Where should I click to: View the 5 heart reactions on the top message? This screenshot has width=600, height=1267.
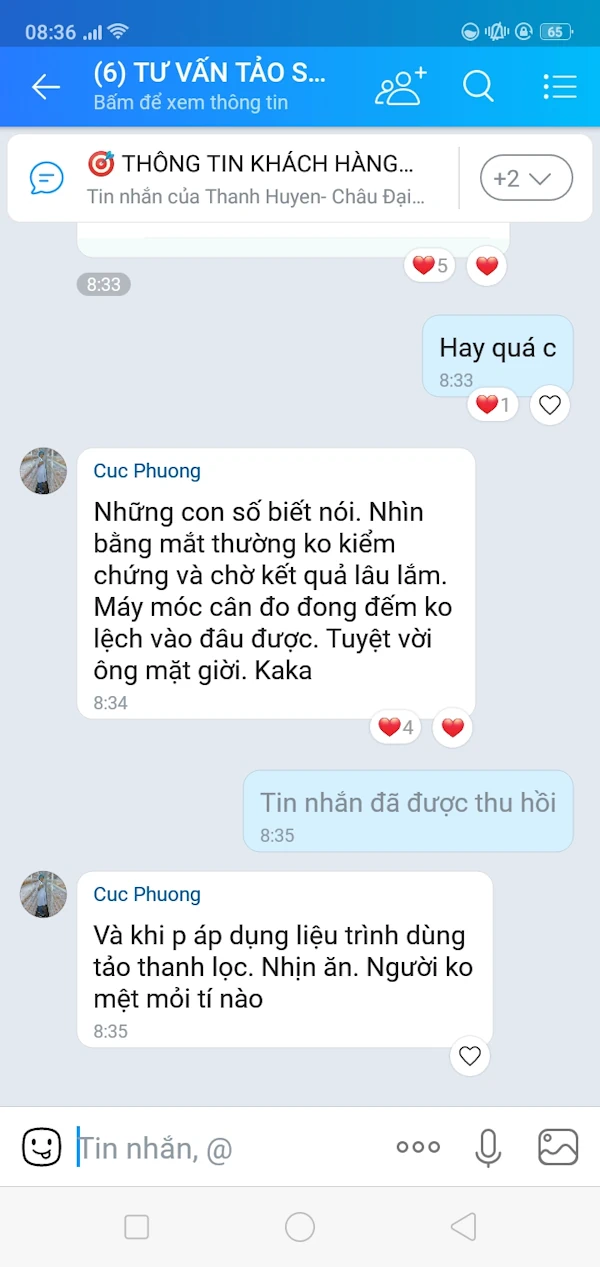click(x=429, y=266)
